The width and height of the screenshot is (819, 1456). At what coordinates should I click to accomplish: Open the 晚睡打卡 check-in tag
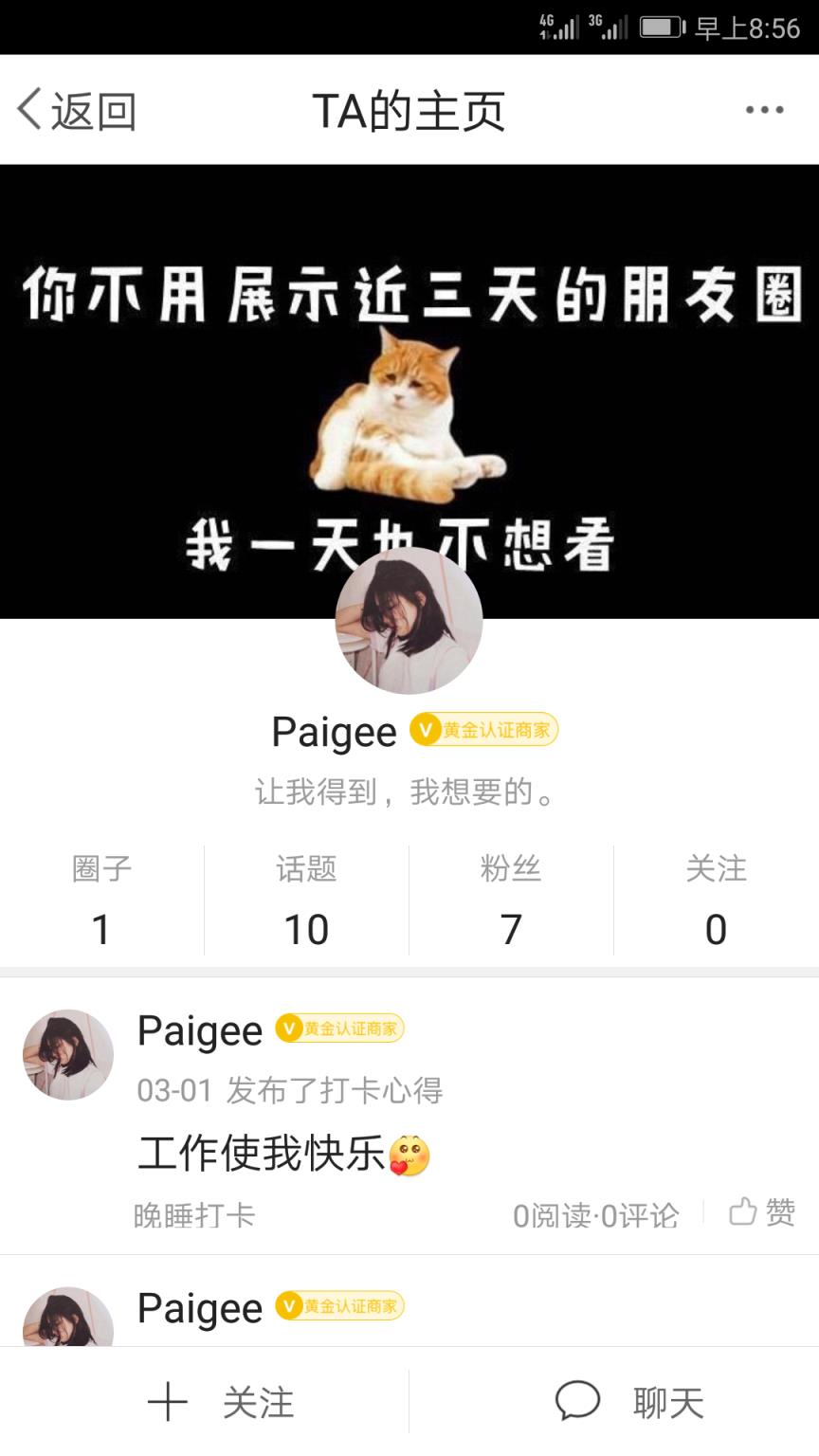(x=193, y=1214)
